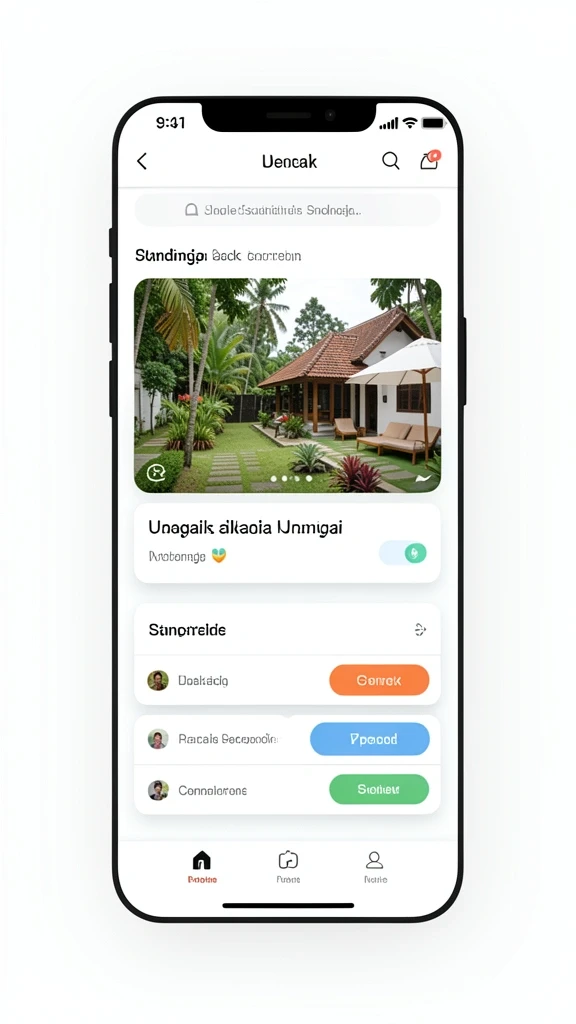The image size is (576, 1024).
Task: Open the Doakacig row
Action: point(287,680)
